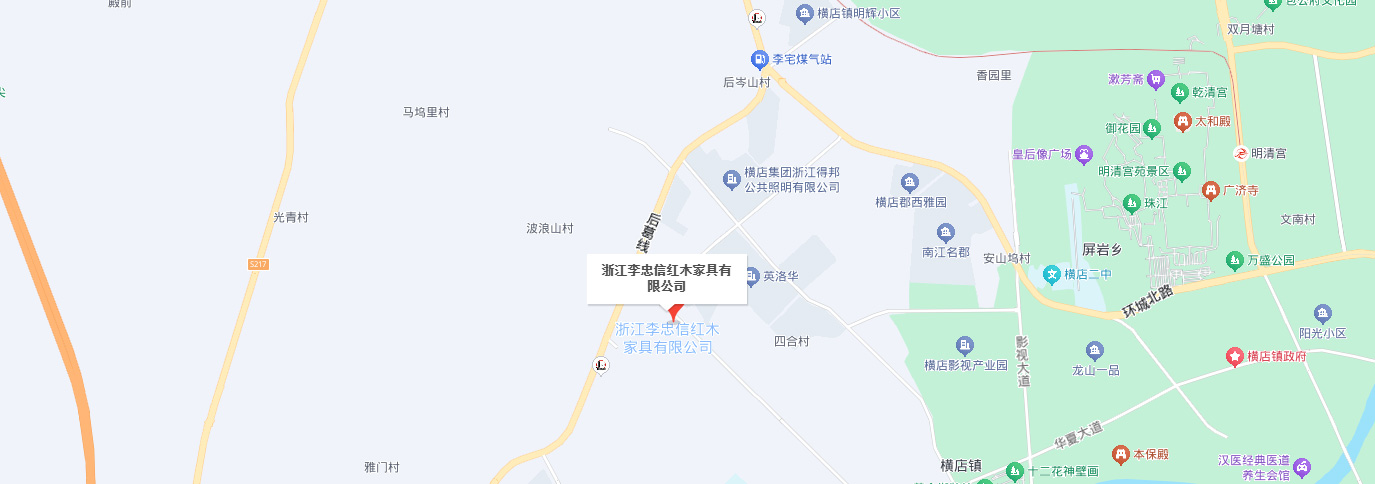Select the 横店影视产业园 marker
1375x484 pixels.
point(965,345)
